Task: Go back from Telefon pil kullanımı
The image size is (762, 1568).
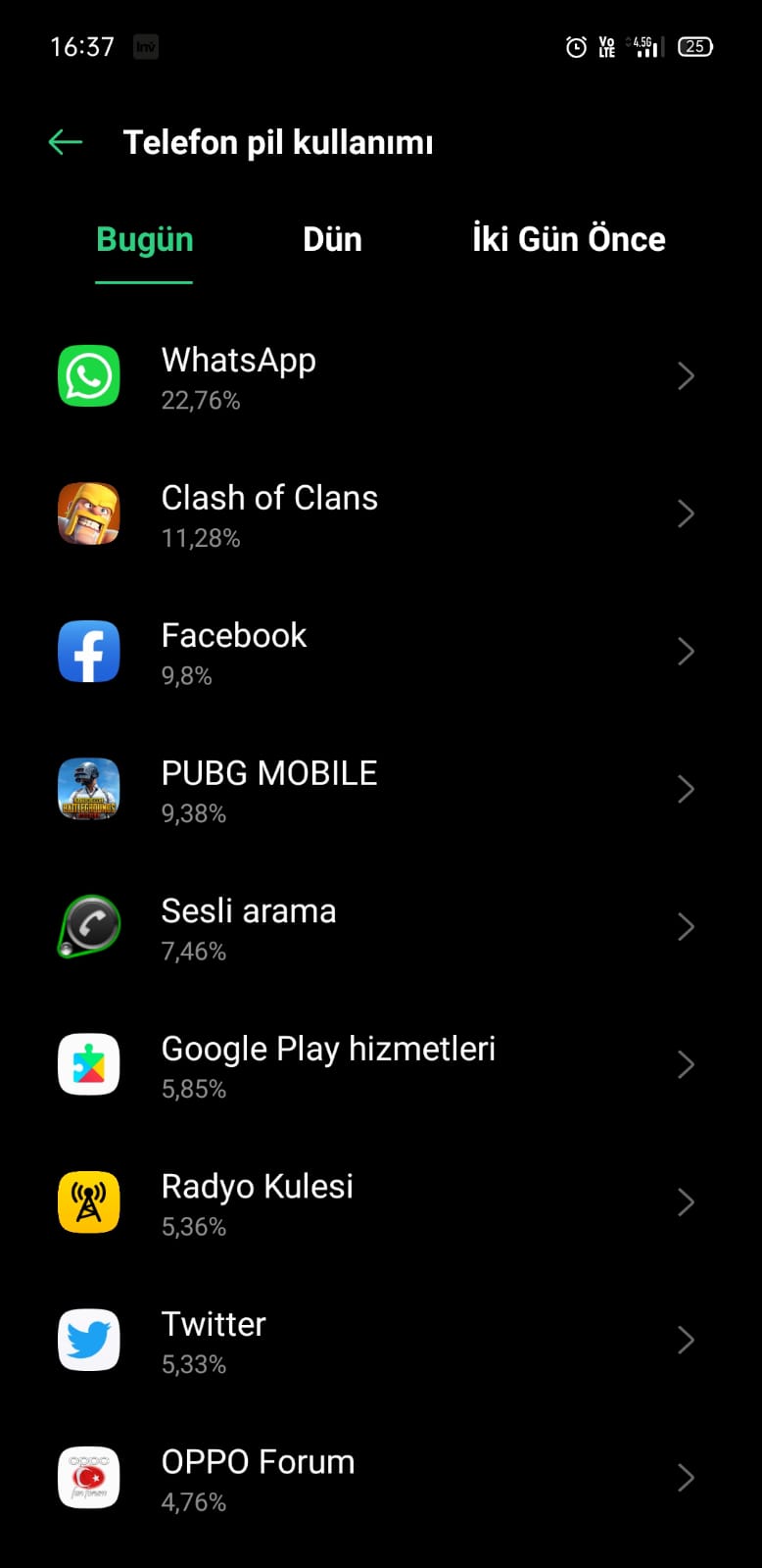Action: click(66, 142)
